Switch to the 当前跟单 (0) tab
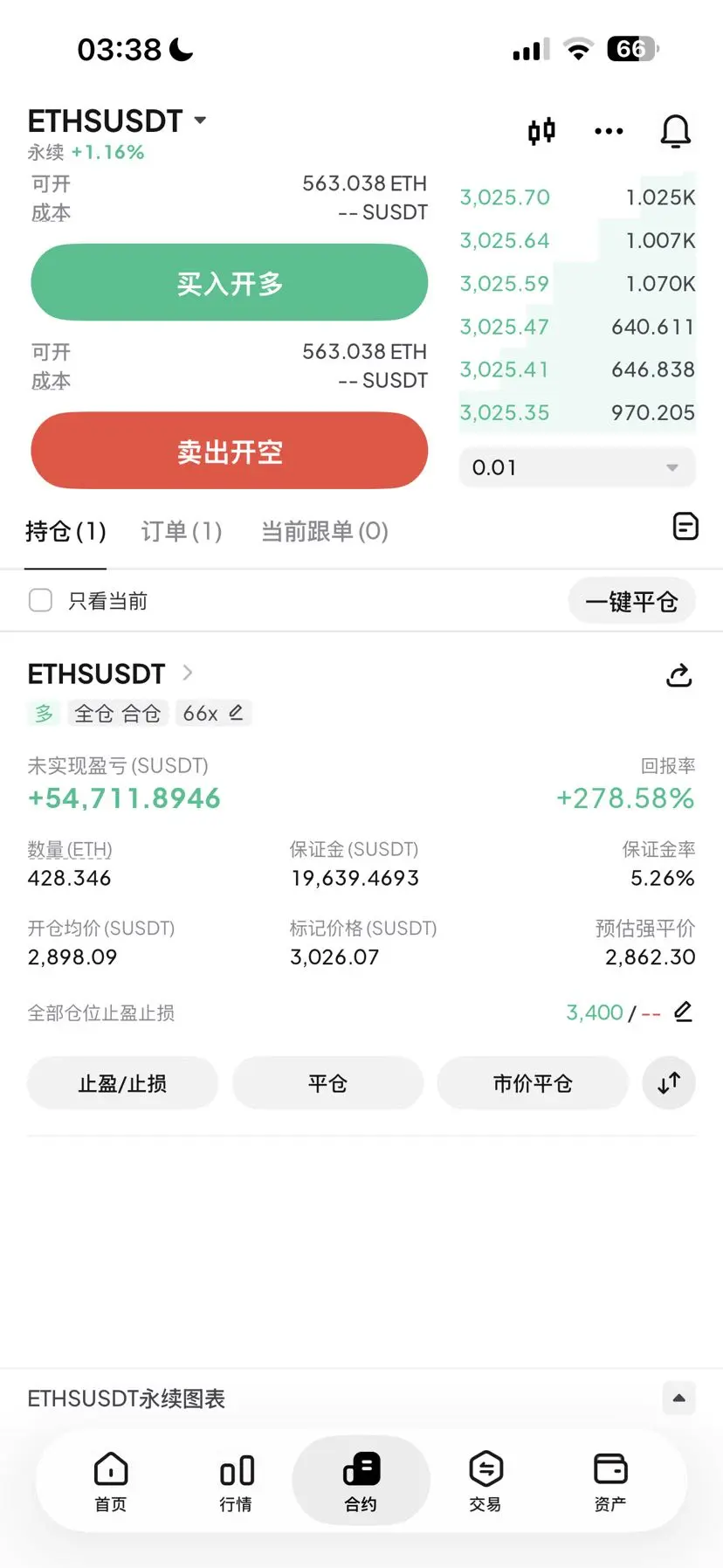The image size is (723, 1568). coord(325,531)
